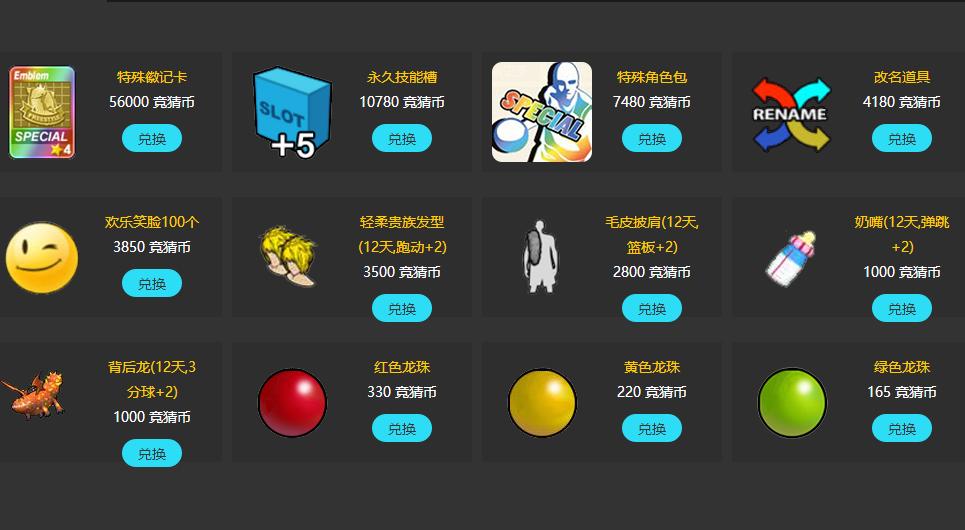Exchange coins for 背后龙
This screenshot has height=530, width=965.
pyautogui.click(x=152, y=454)
